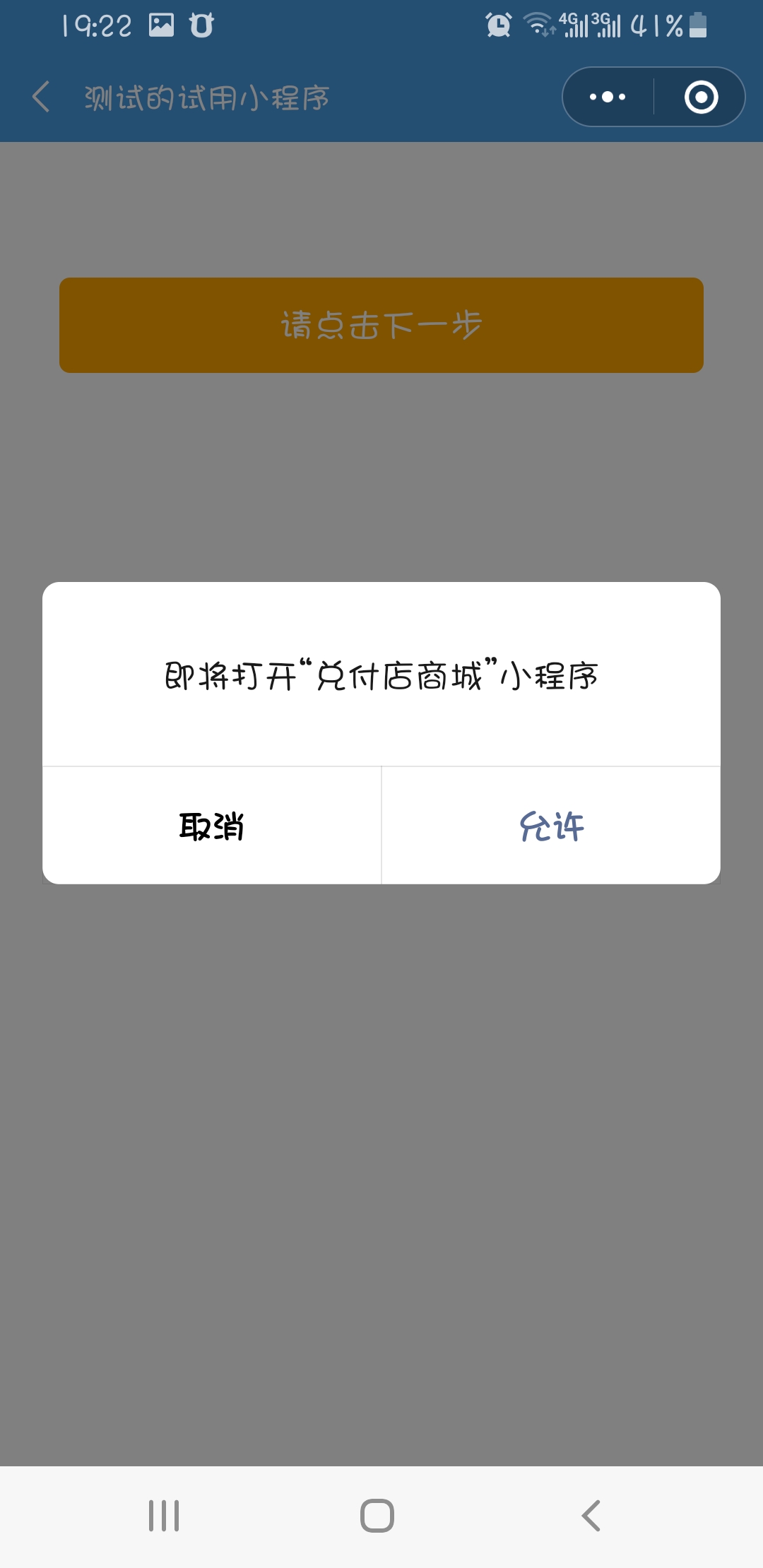Tap the system back button
The height and width of the screenshot is (1568, 763).
[x=591, y=1515]
